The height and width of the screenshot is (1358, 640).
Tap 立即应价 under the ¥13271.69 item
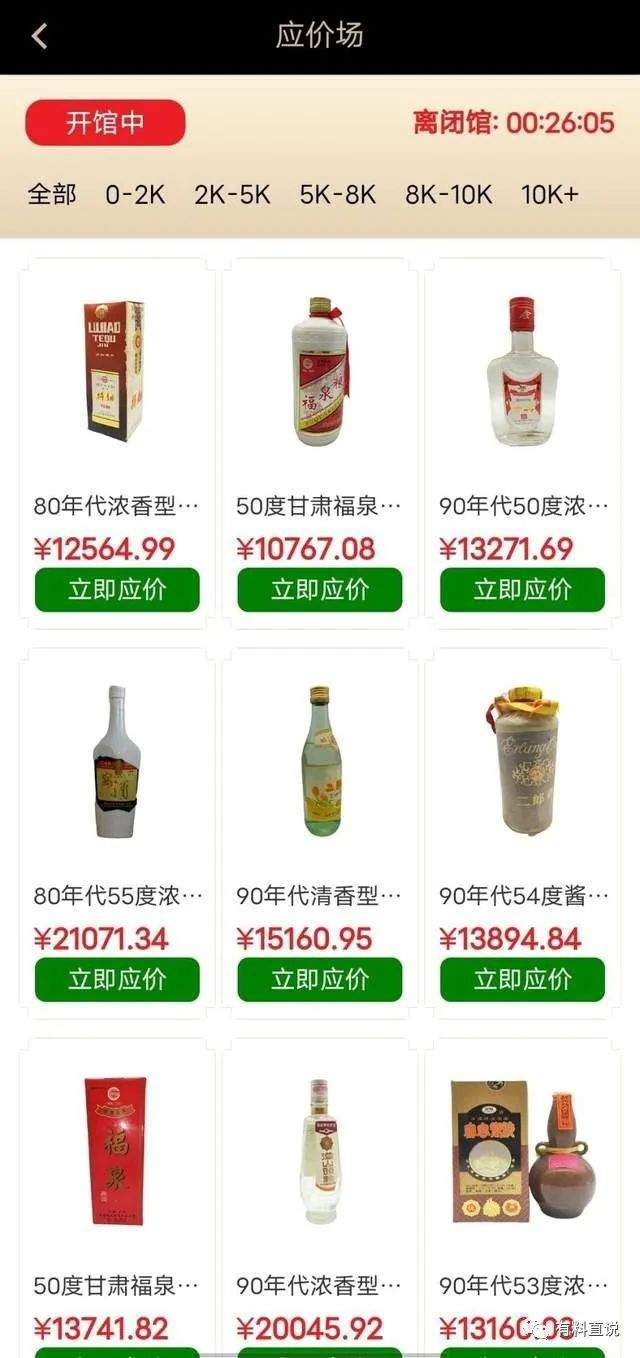[522, 590]
